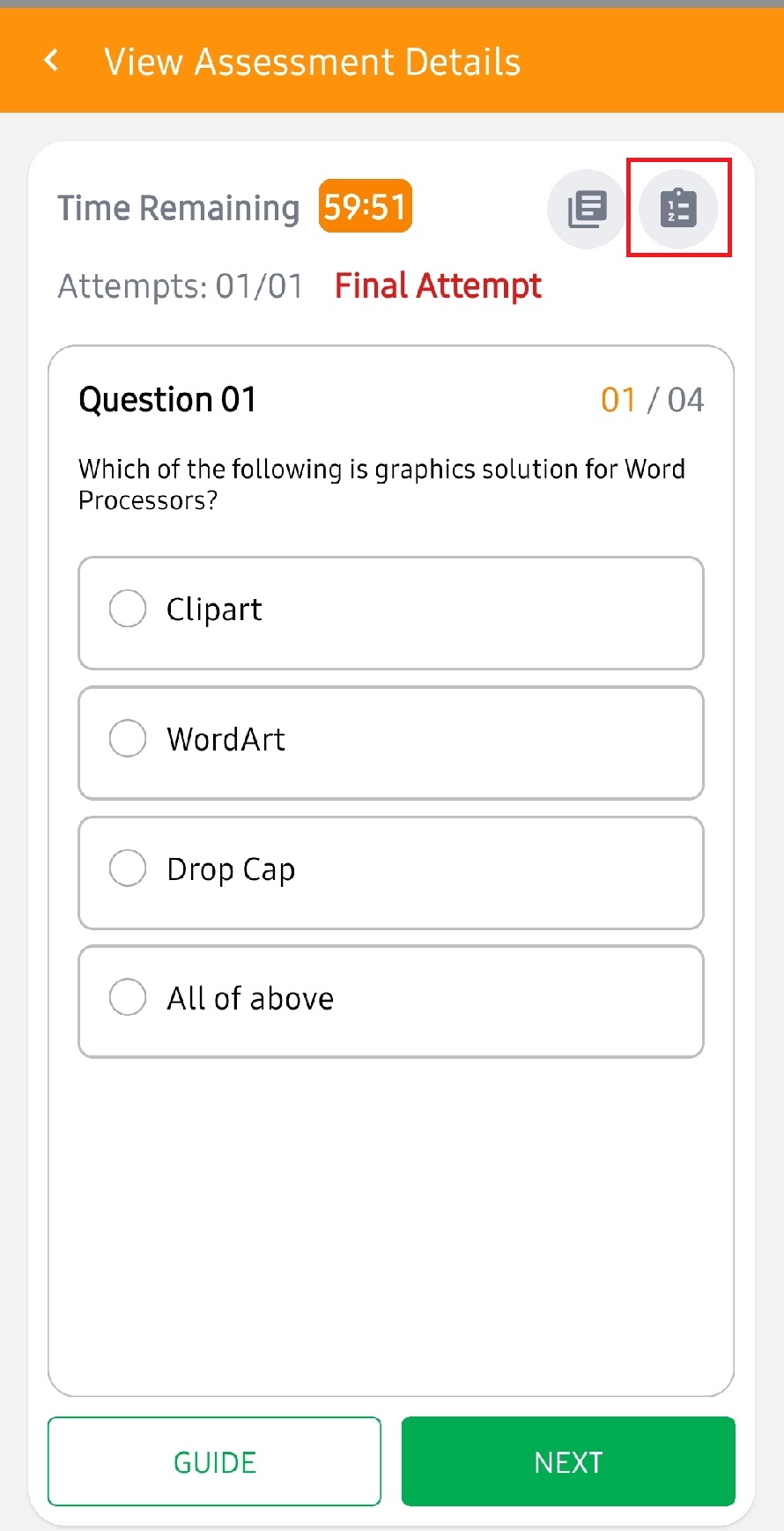Open the stacked pages library icon
This screenshot has width=784, height=1531.
pos(587,209)
